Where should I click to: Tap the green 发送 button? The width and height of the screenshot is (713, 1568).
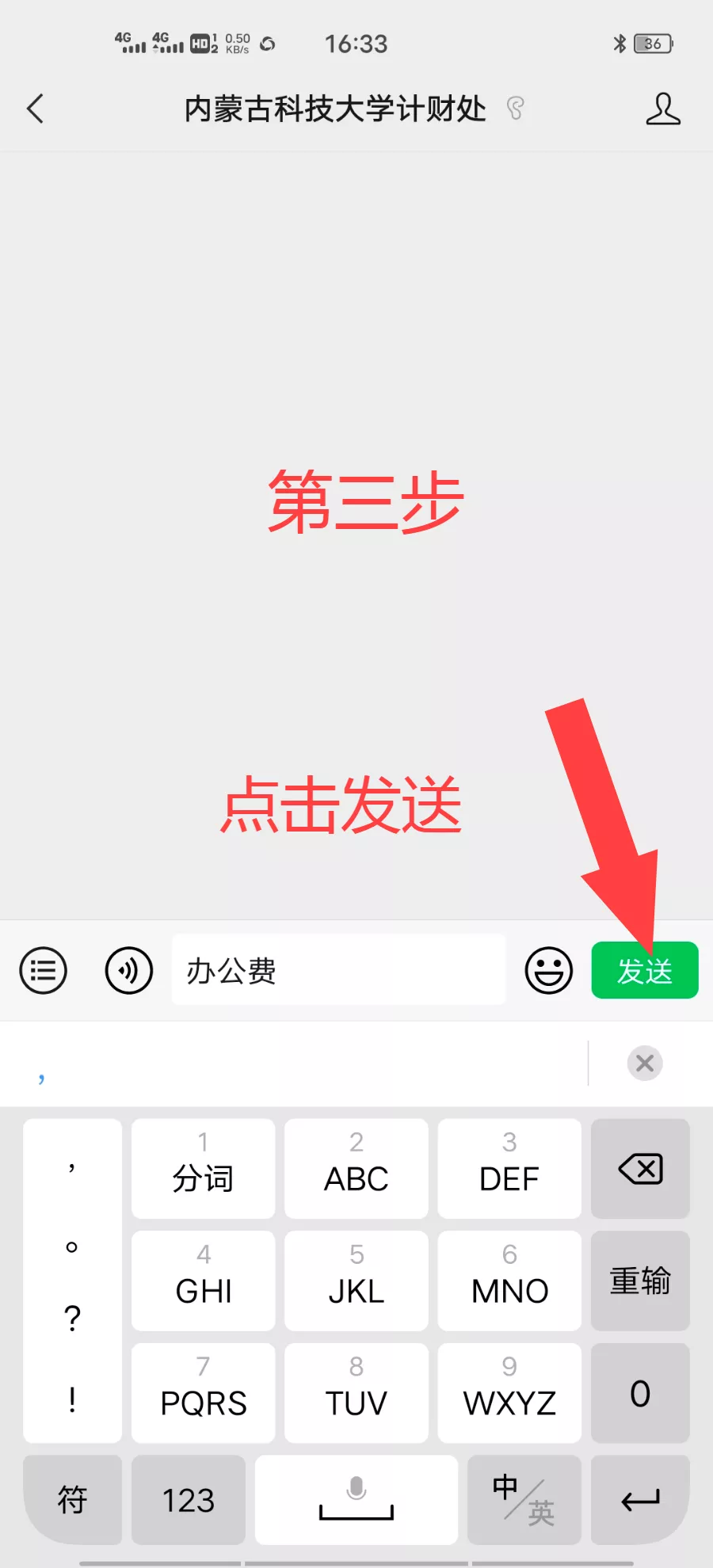(x=644, y=970)
